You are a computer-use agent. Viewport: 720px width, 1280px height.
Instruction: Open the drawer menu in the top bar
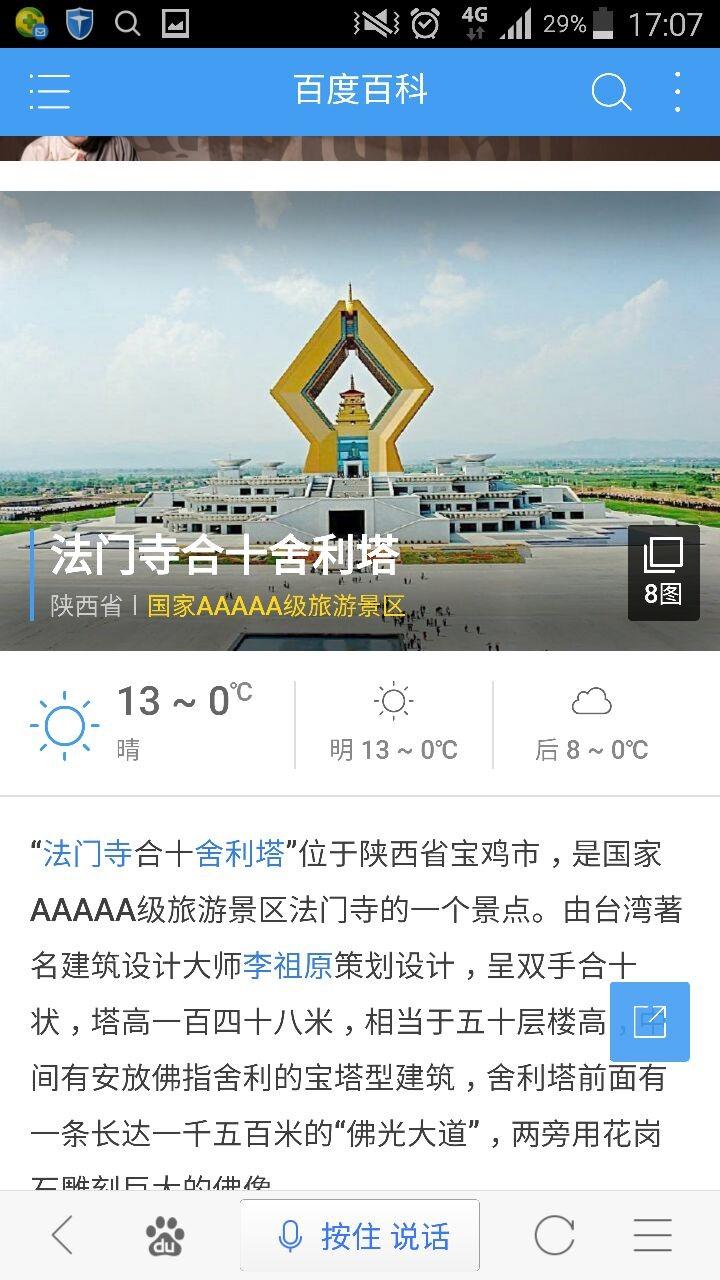click(50, 91)
